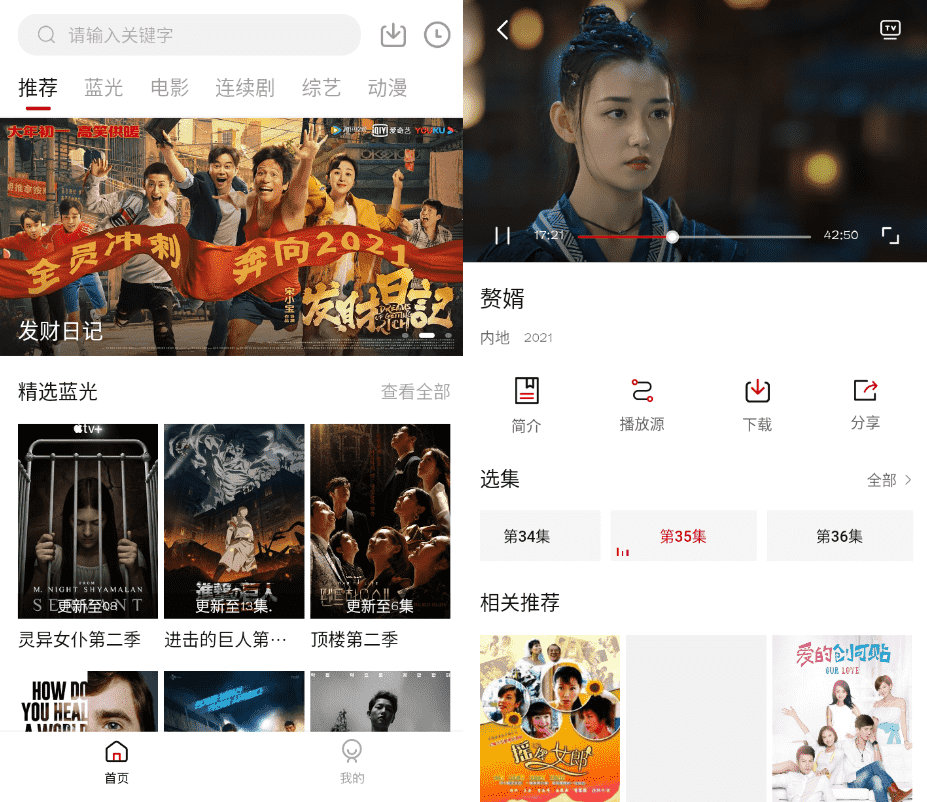
Task: Download this episode via 下载
Action: click(758, 404)
